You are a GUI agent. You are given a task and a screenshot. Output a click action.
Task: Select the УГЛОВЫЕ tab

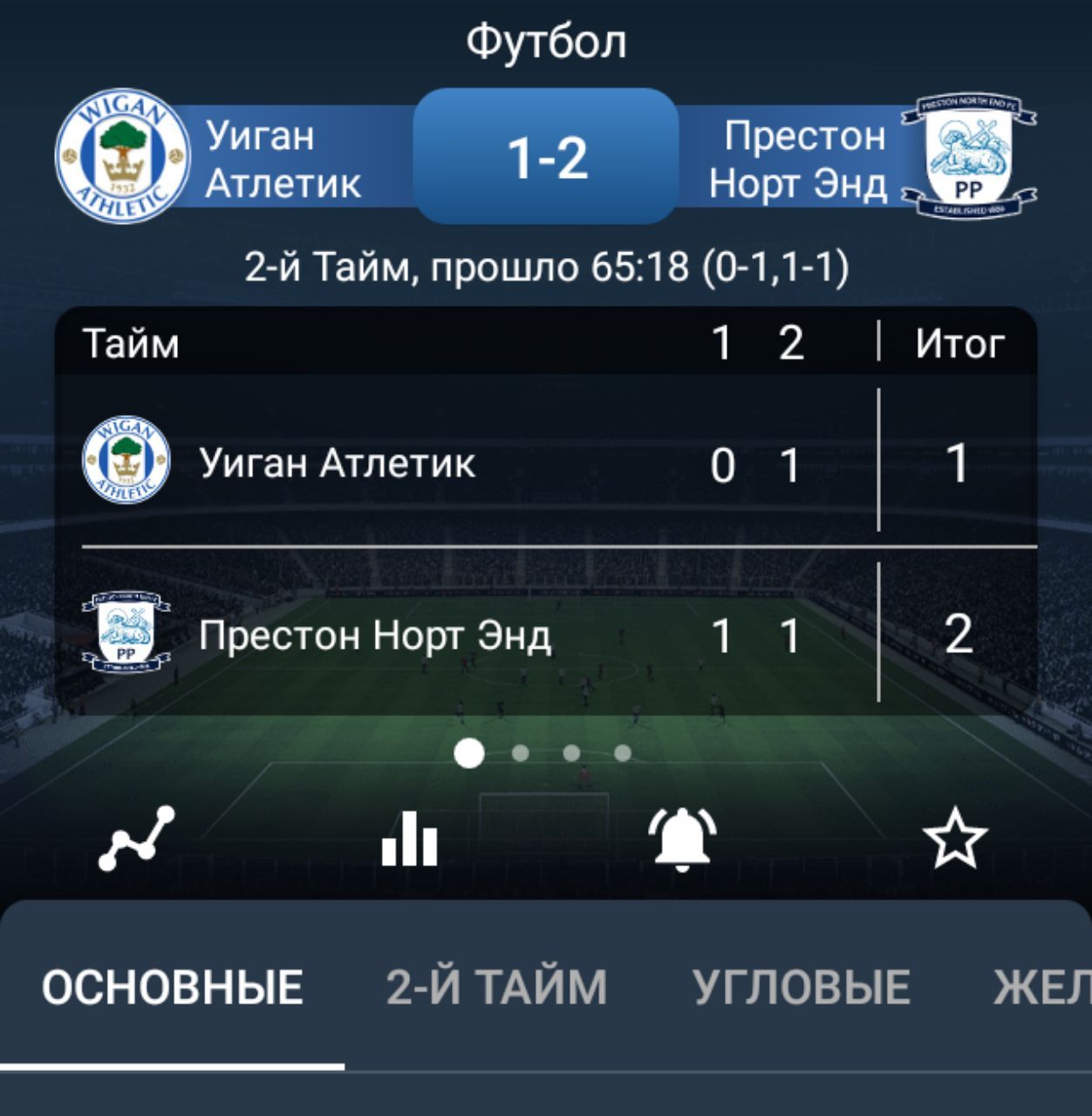(x=801, y=988)
